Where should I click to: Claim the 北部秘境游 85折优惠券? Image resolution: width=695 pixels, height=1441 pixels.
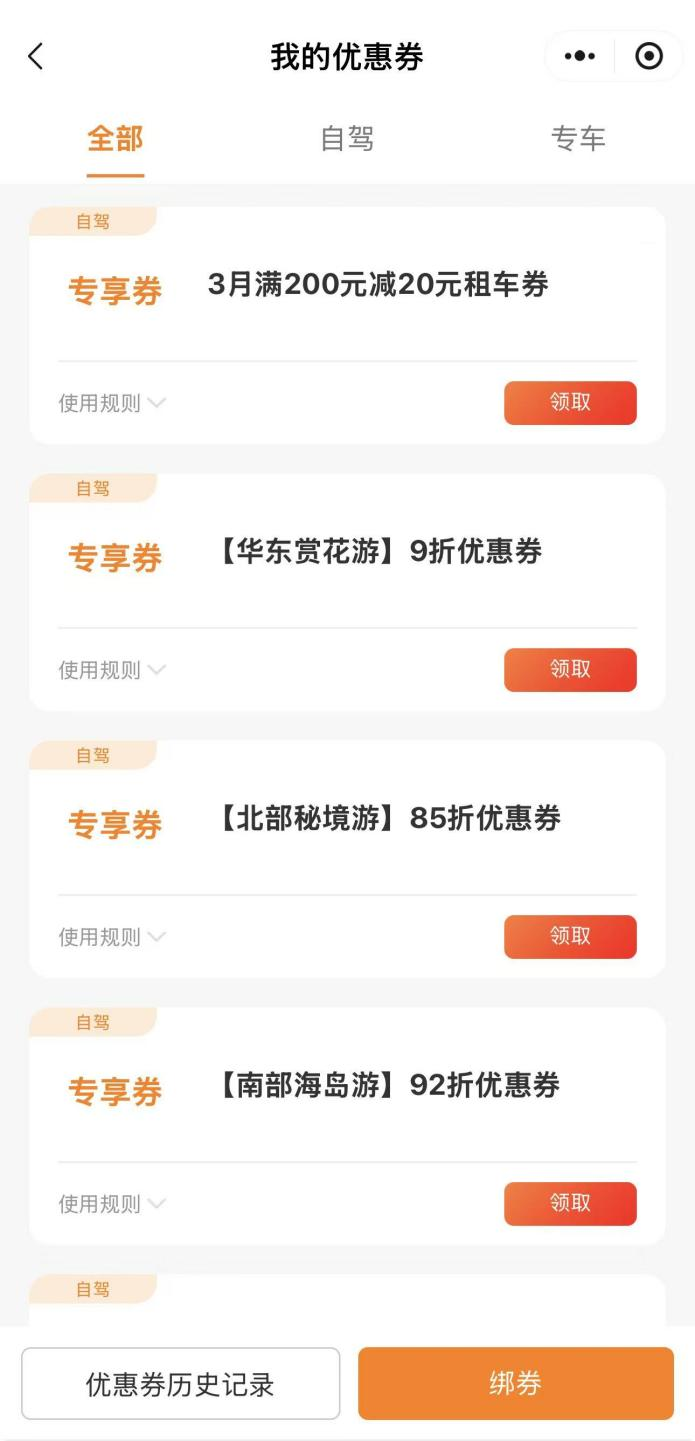[570, 937]
